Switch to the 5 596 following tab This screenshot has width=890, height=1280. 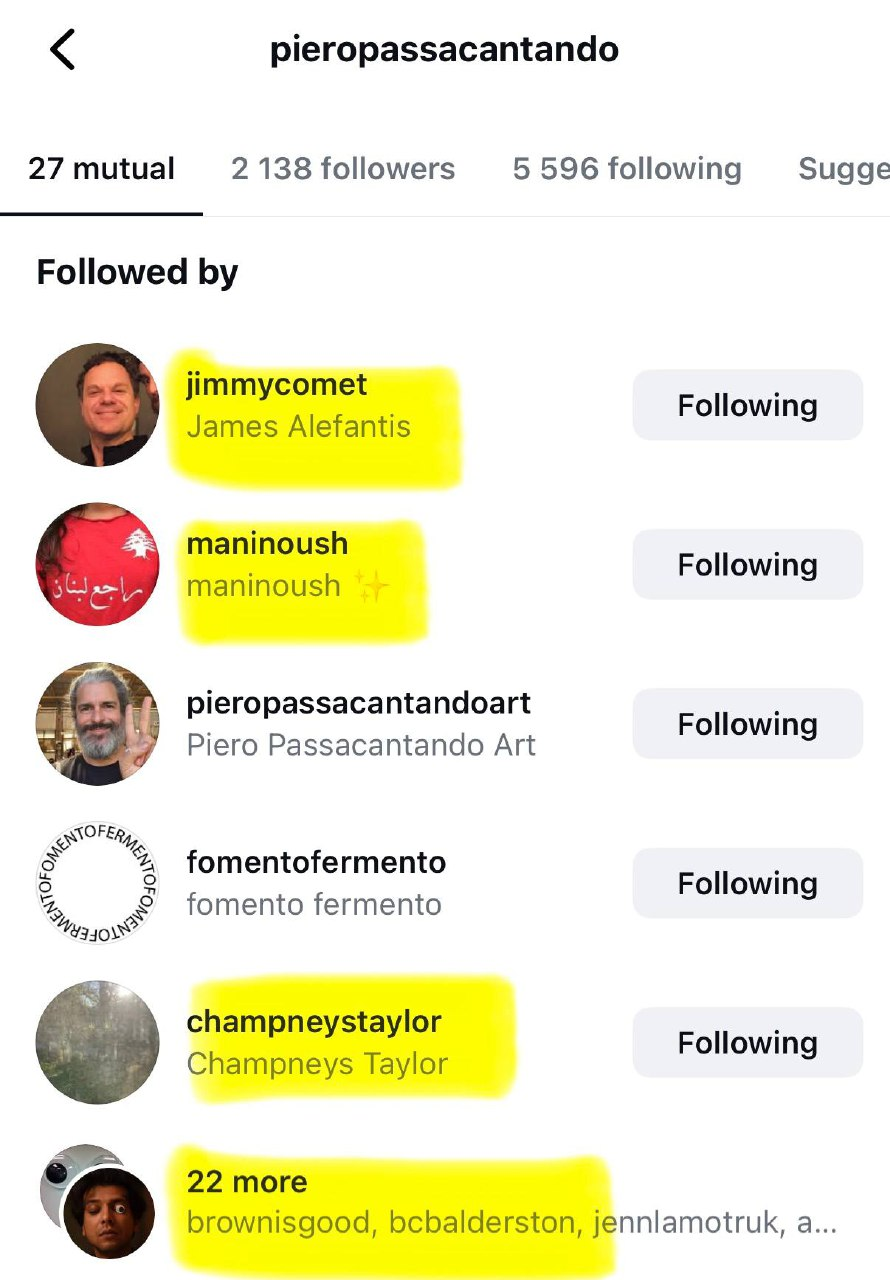click(x=627, y=169)
